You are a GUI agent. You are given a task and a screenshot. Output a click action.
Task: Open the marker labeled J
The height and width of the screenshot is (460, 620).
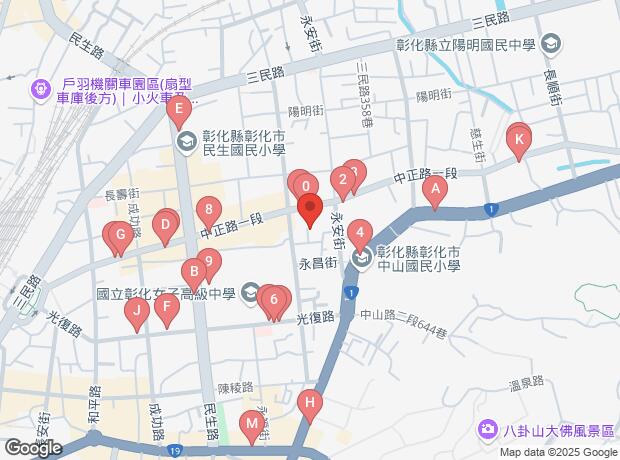click(x=135, y=310)
